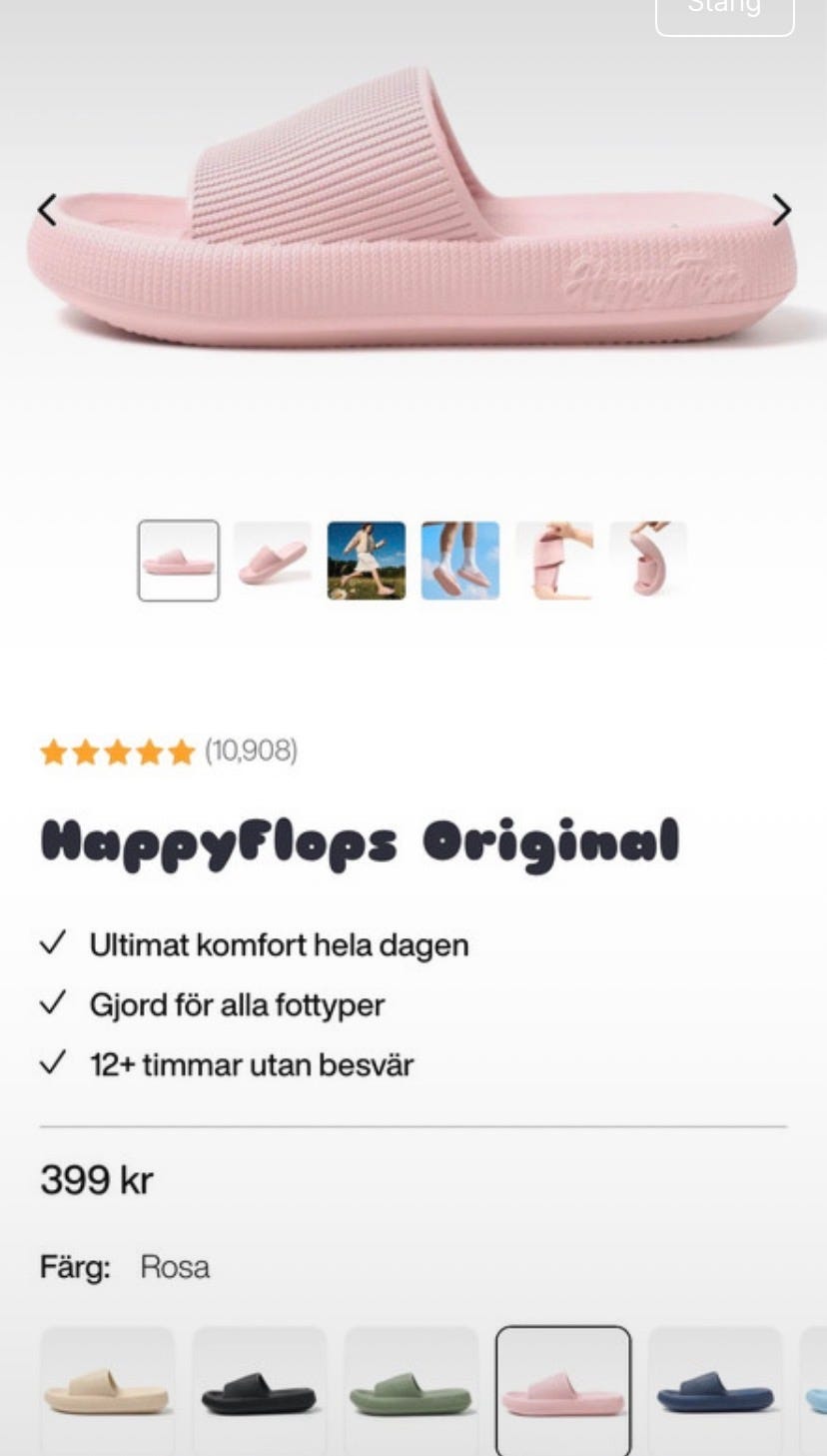Pick the navy blue color swatch

click(715, 1391)
